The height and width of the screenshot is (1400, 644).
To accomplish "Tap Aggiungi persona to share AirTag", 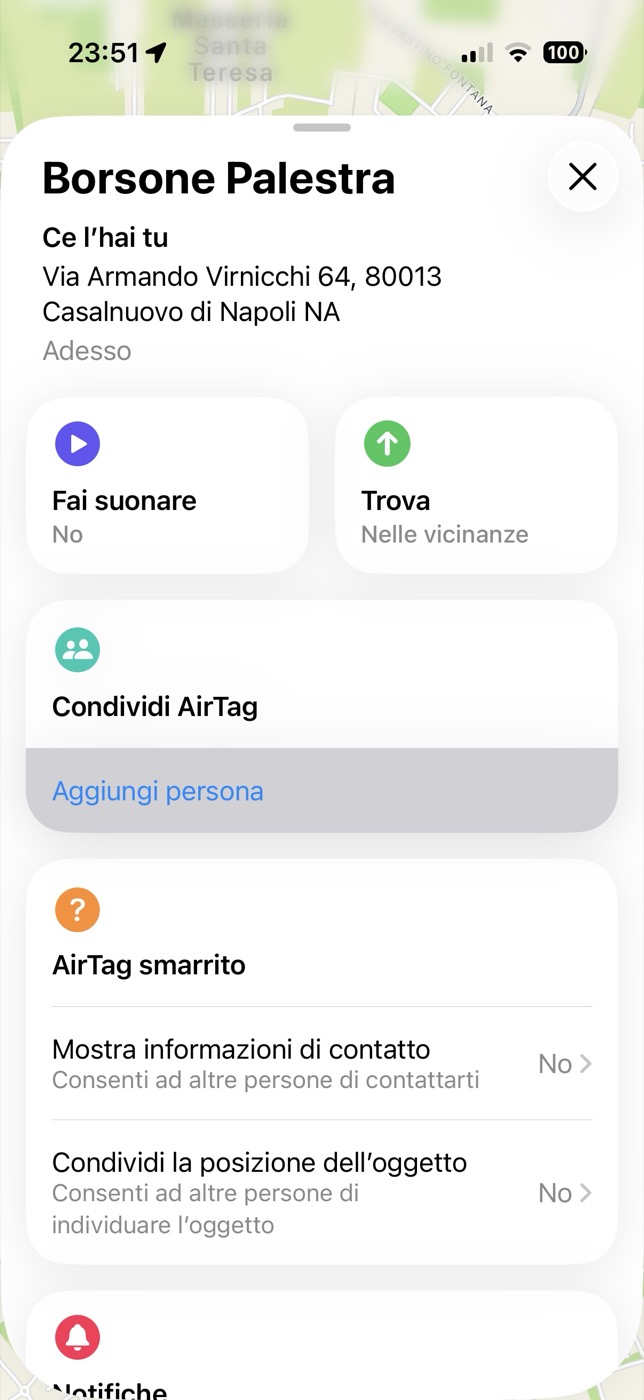I will [322, 791].
